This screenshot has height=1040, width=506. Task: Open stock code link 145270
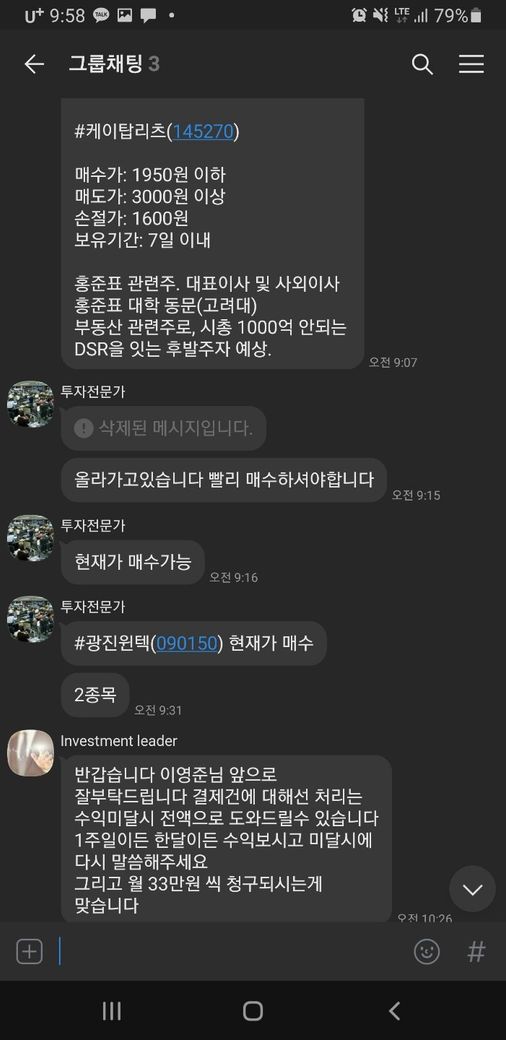(203, 132)
